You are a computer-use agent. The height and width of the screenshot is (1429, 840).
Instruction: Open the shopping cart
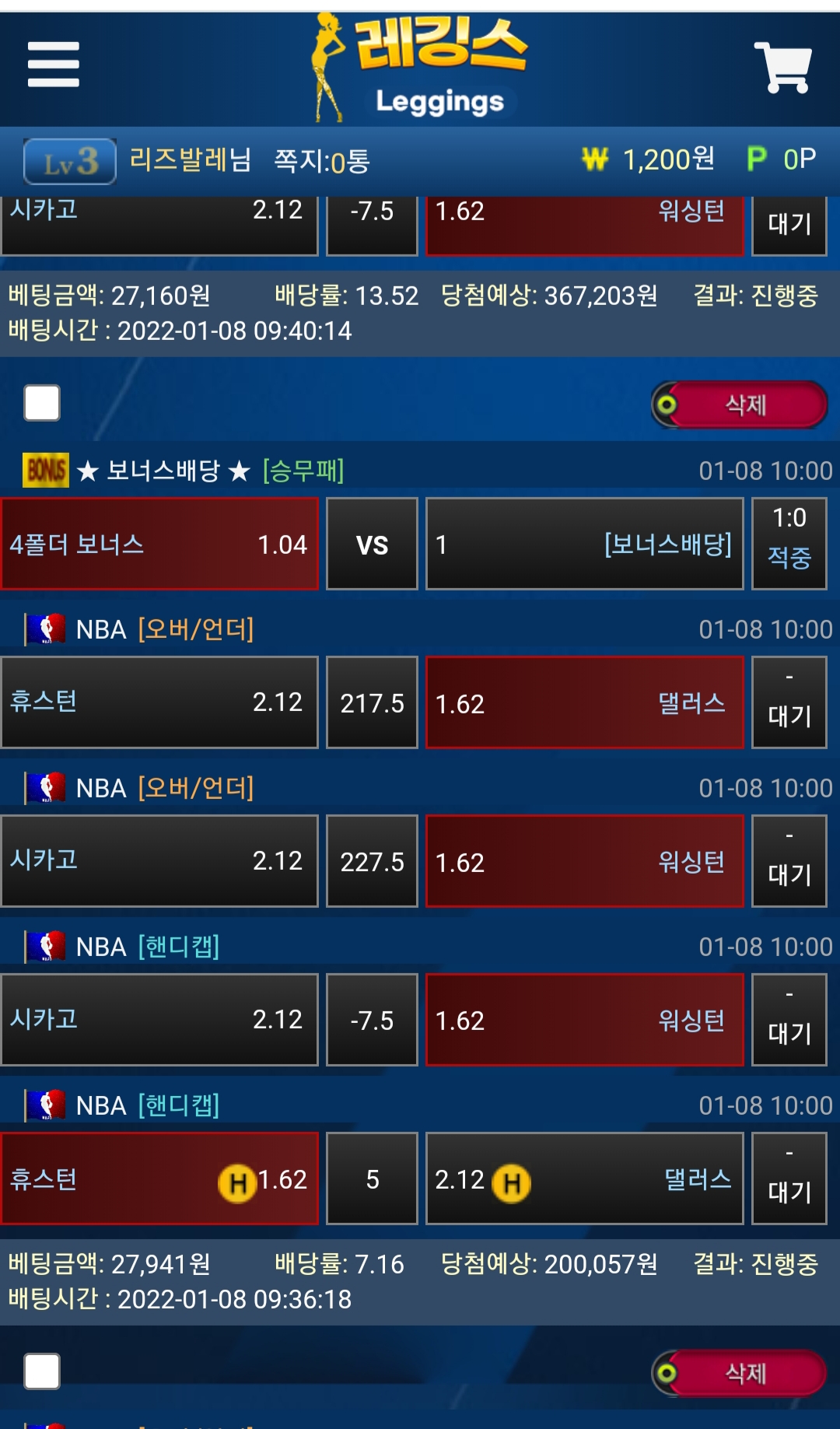[x=782, y=67]
